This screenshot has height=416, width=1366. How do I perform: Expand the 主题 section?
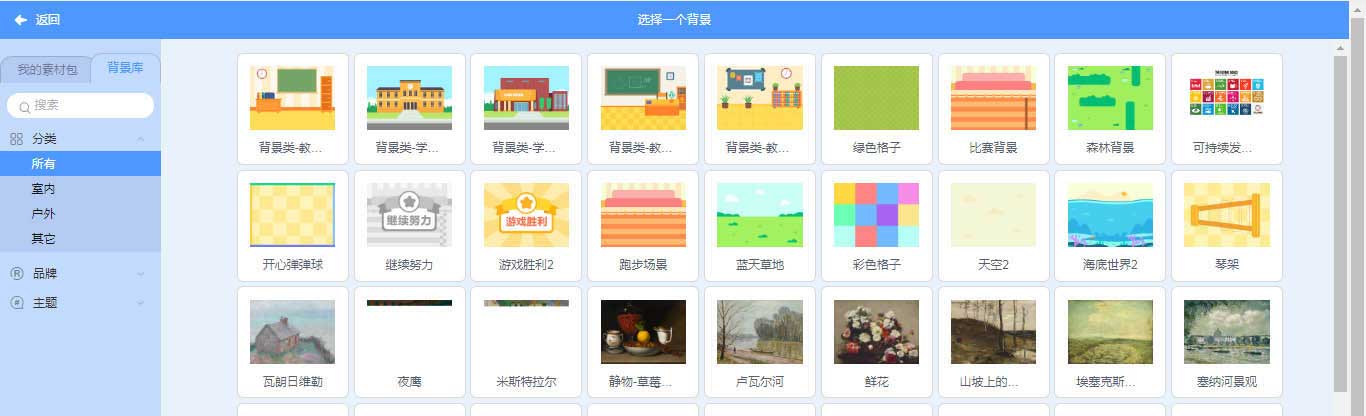(x=80, y=302)
